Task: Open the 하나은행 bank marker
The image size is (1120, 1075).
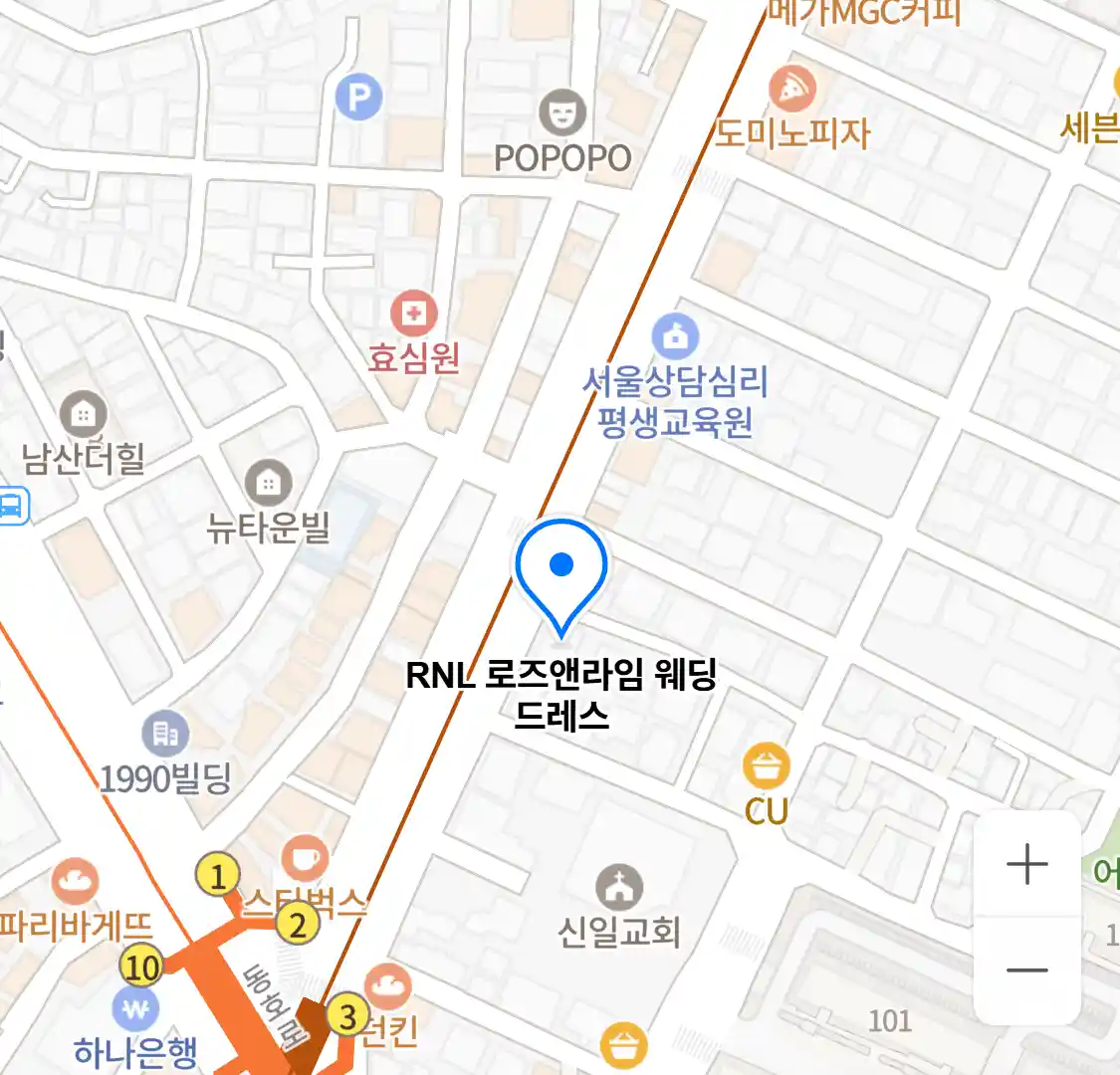Action: pos(135,1010)
